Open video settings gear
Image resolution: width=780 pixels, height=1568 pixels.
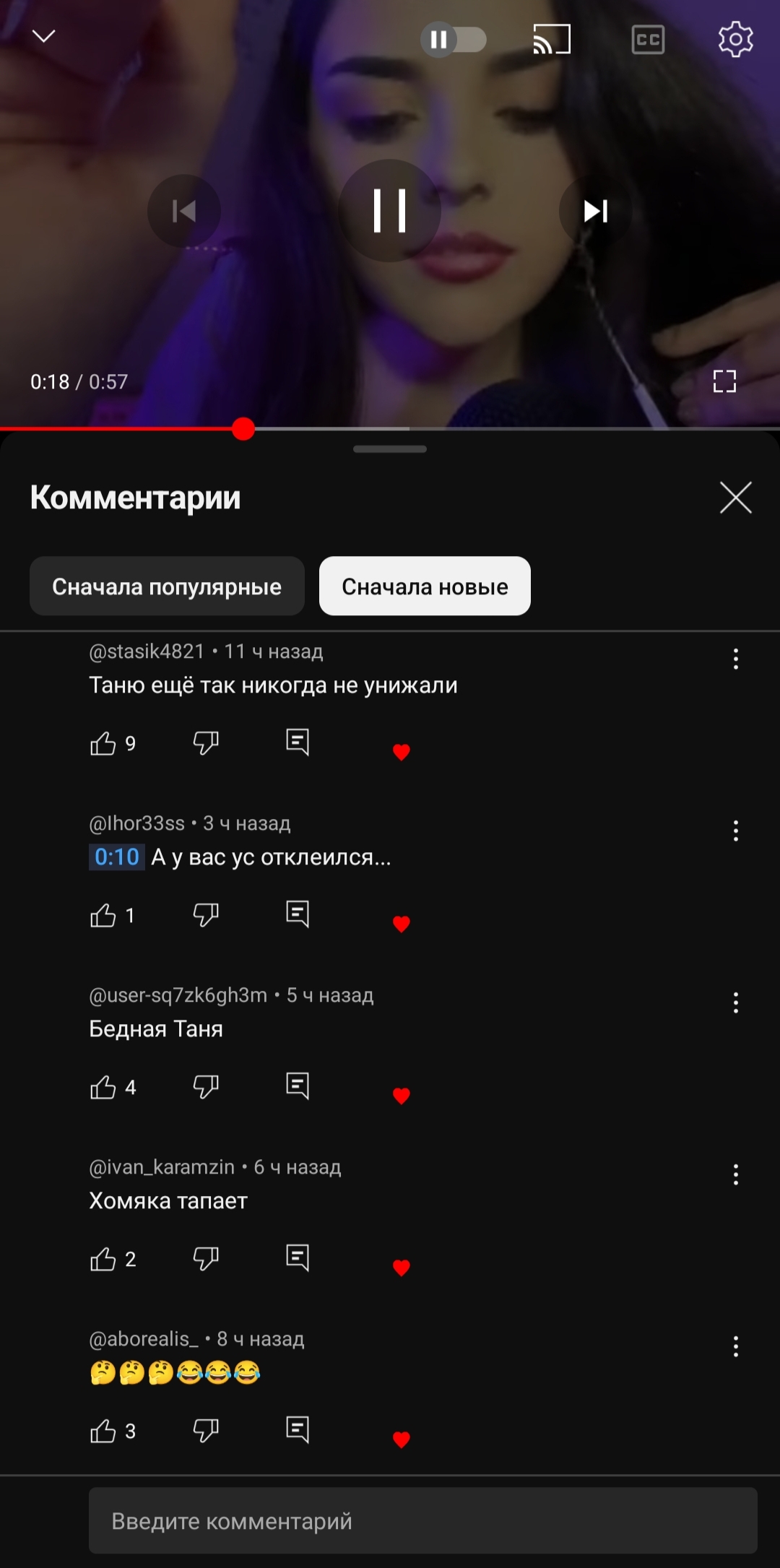pyautogui.click(x=735, y=39)
